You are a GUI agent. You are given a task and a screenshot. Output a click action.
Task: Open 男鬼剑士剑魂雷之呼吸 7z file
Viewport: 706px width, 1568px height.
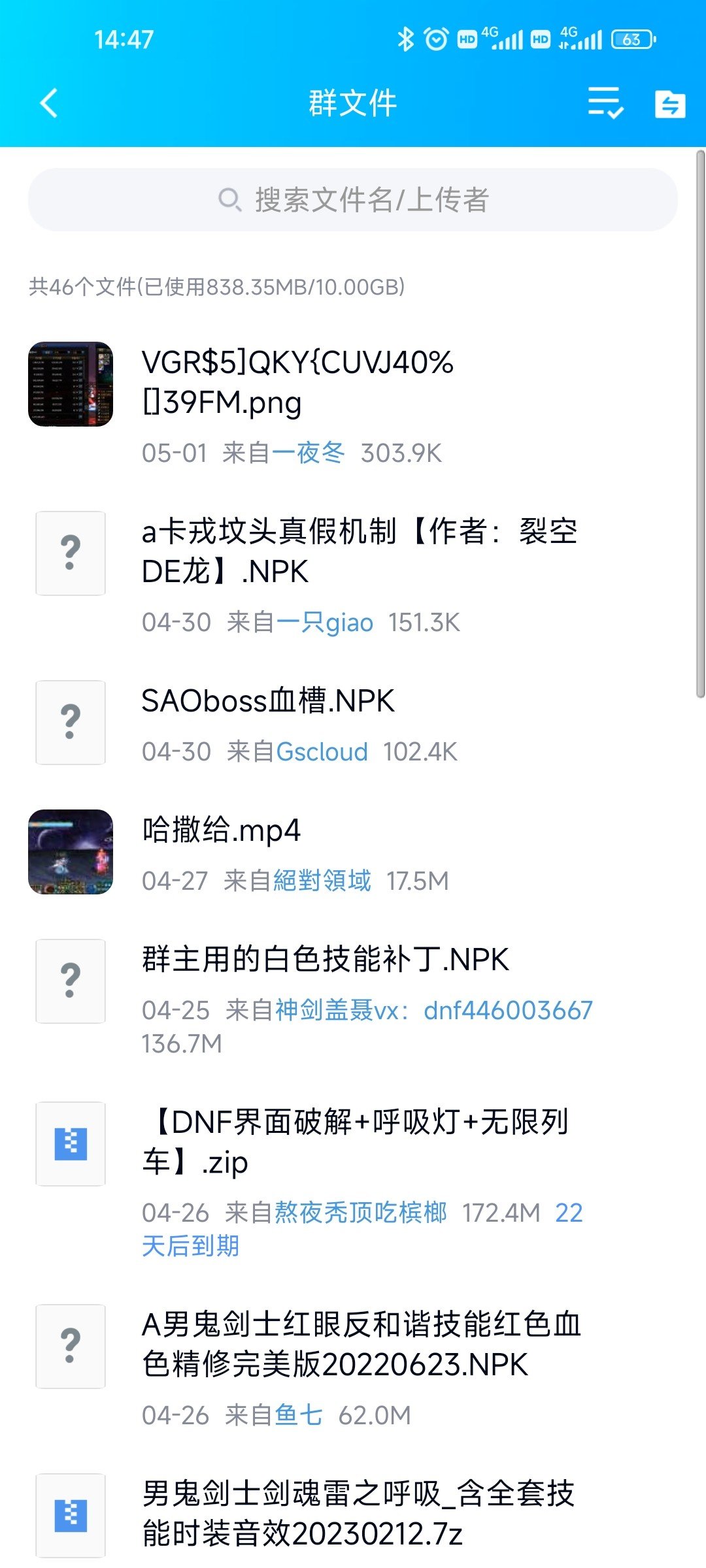click(353, 1514)
